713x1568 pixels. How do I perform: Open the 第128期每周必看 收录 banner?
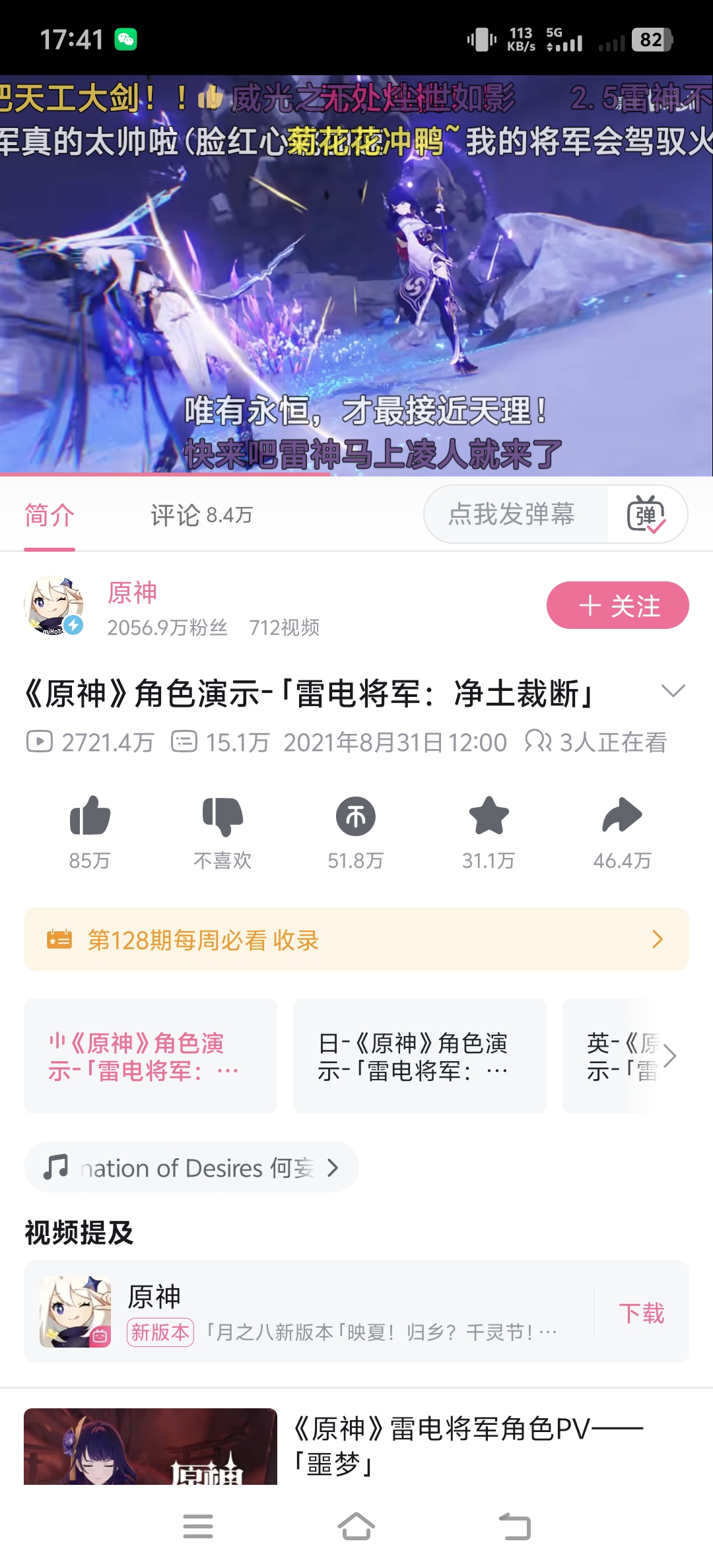pos(356,939)
